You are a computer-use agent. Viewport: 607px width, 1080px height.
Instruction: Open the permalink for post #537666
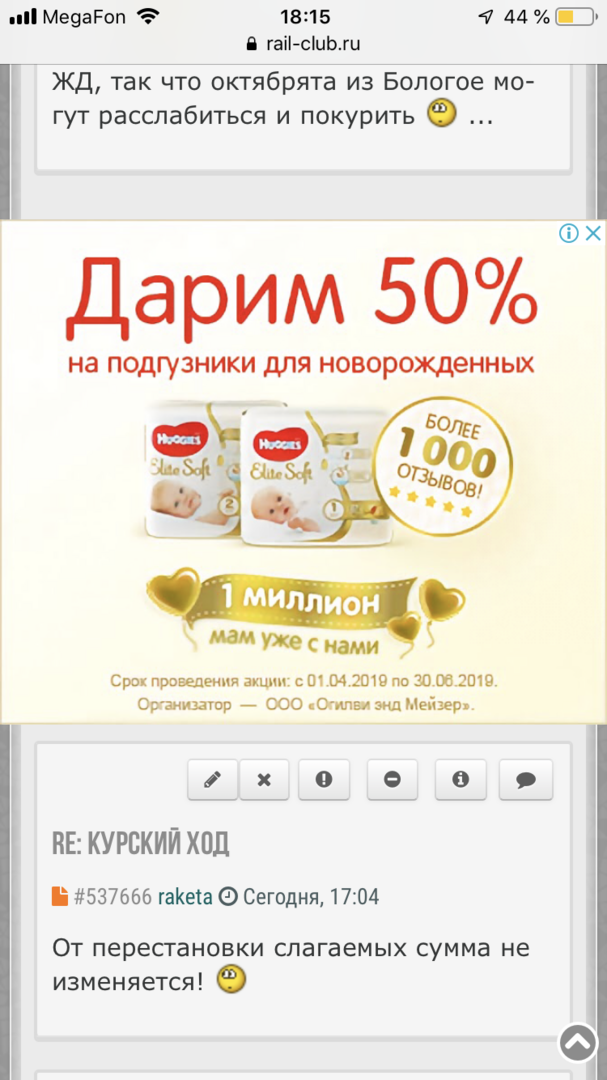pyautogui.click(x=112, y=897)
